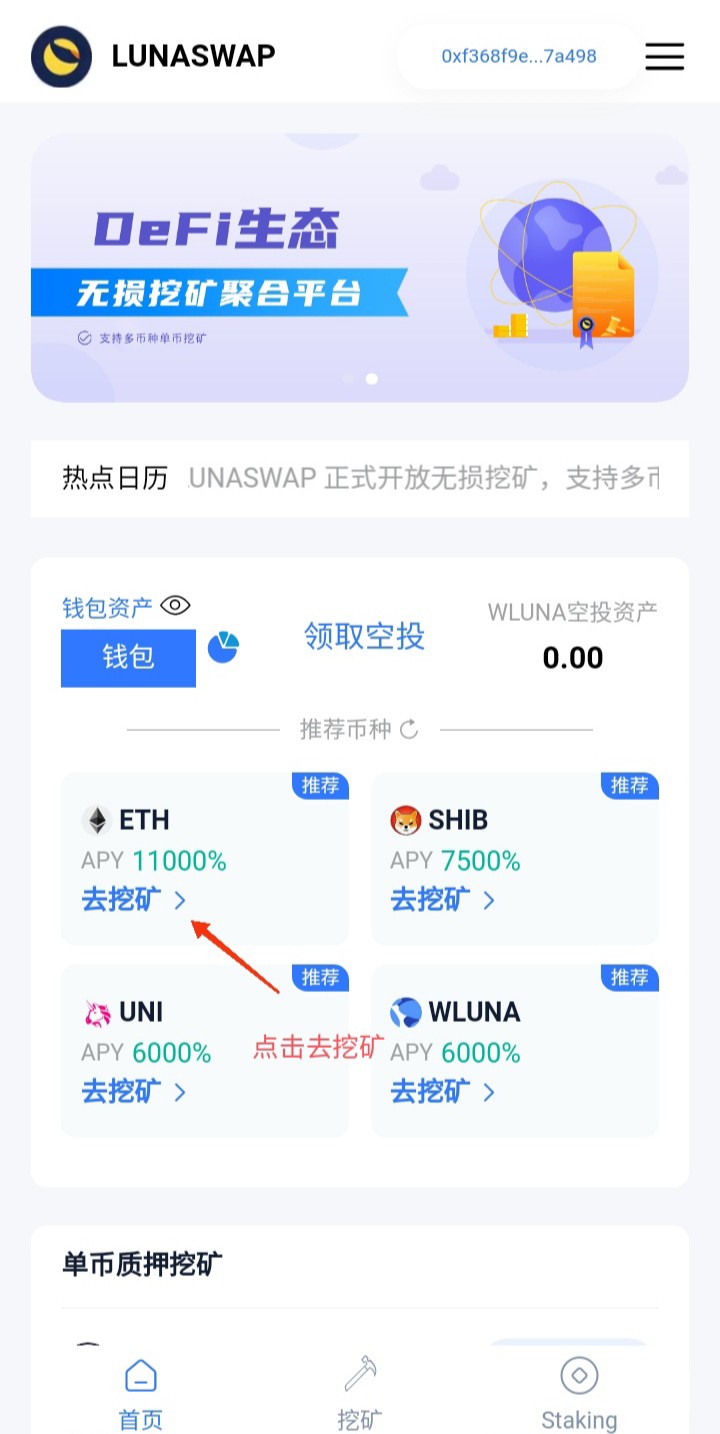Open the hamburger menu

pyautogui.click(x=664, y=56)
